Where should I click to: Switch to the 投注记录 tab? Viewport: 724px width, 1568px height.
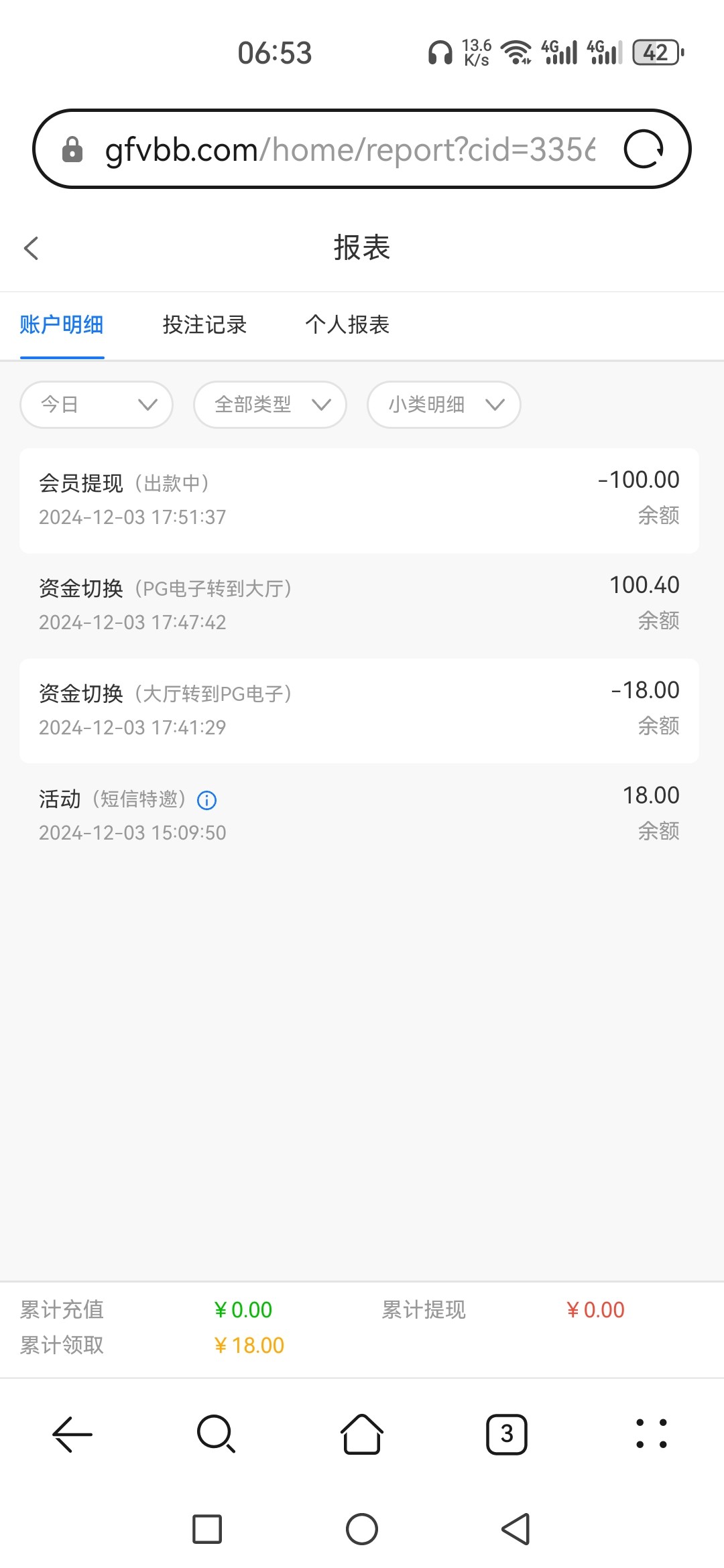pos(204,325)
